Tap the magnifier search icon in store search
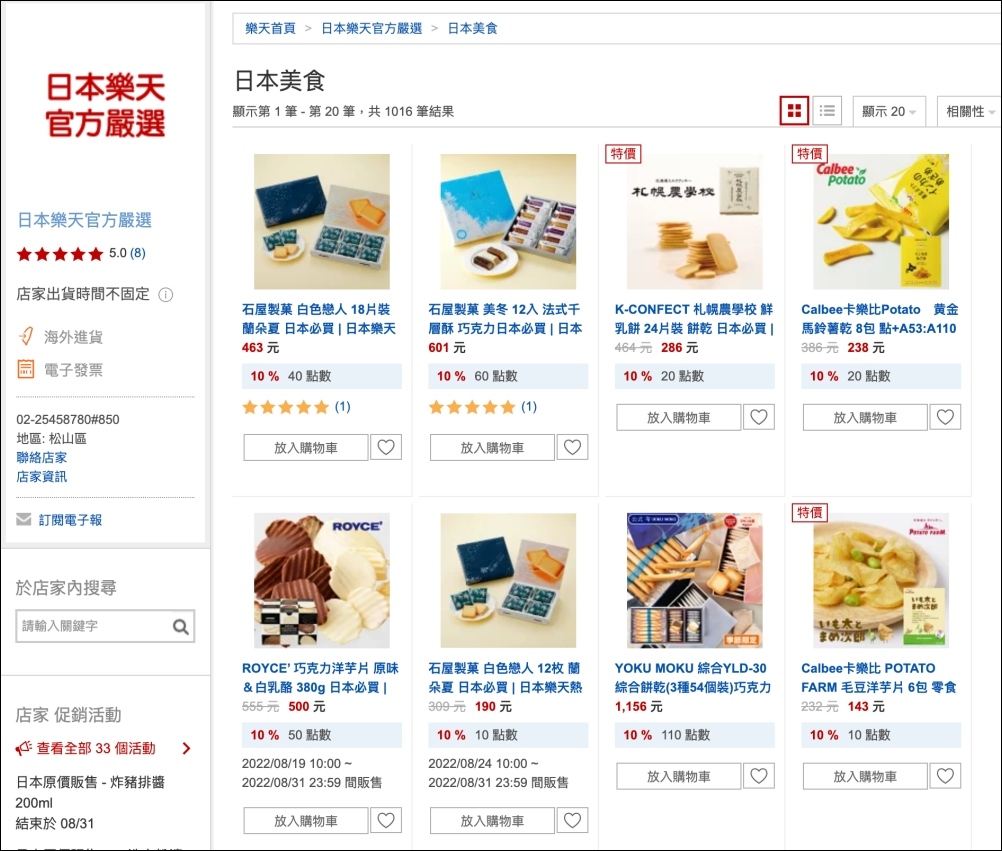The height and width of the screenshot is (851, 1002). pyautogui.click(x=181, y=627)
